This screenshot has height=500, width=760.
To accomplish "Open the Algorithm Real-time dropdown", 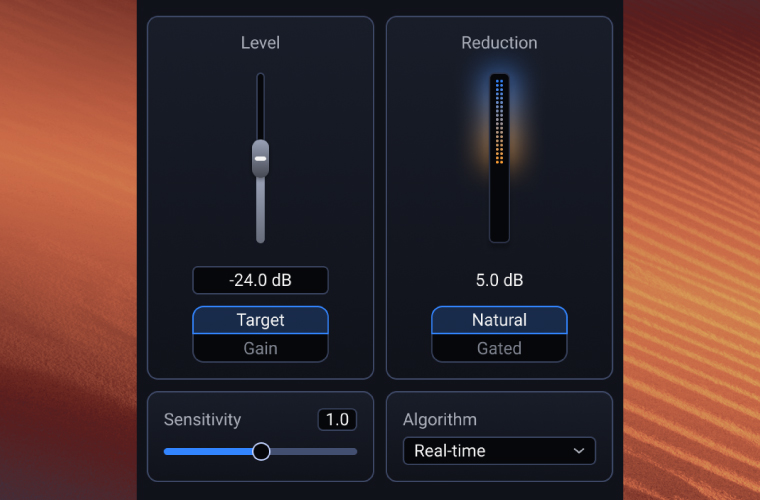I will 499,451.
